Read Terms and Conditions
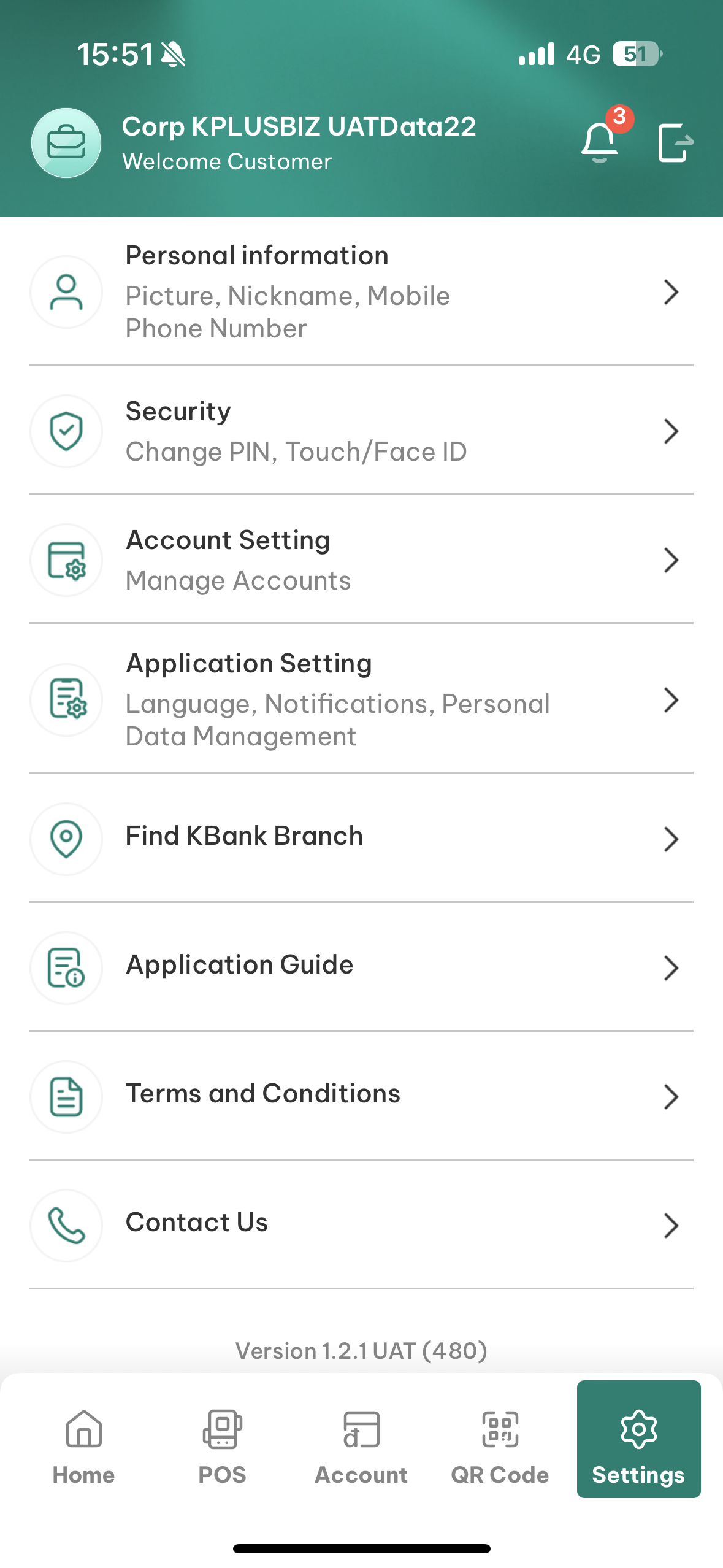The width and height of the screenshot is (723, 1568). pos(361,1096)
